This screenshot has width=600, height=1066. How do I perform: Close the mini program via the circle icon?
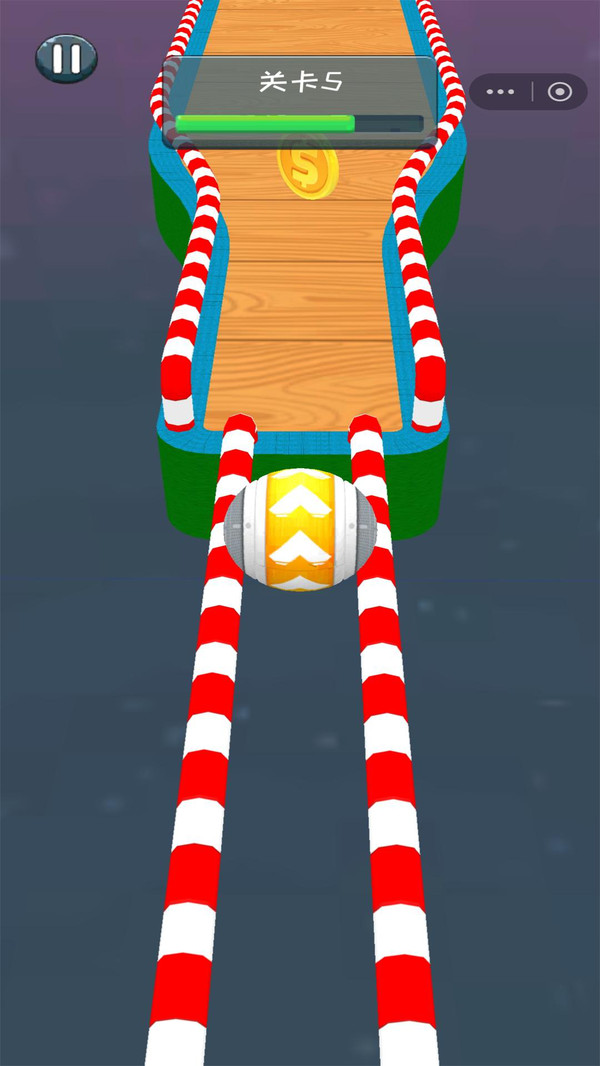point(560,92)
